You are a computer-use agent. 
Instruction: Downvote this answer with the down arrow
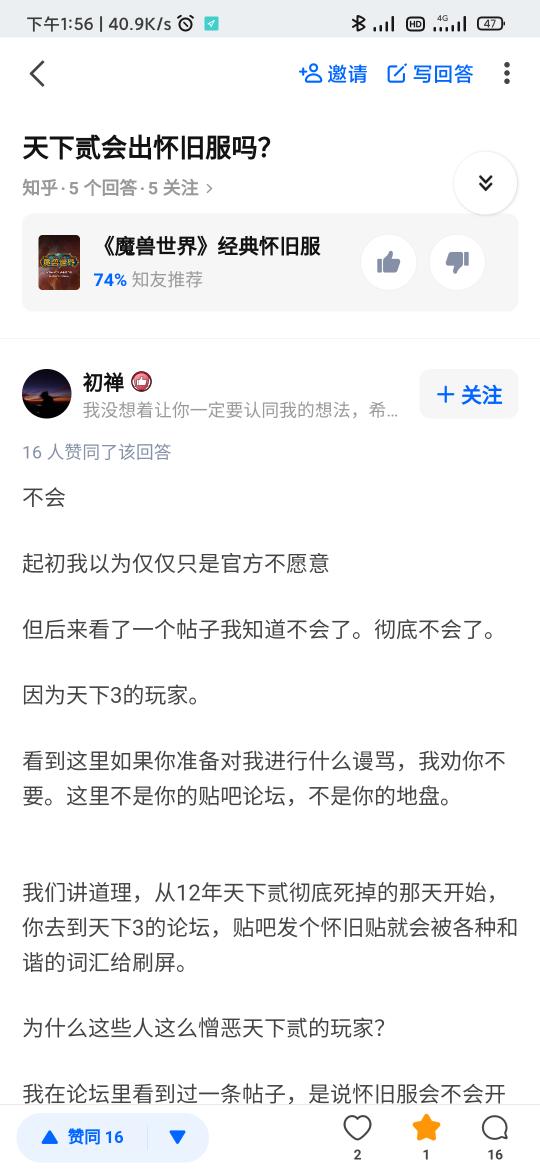click(178, 1137)
